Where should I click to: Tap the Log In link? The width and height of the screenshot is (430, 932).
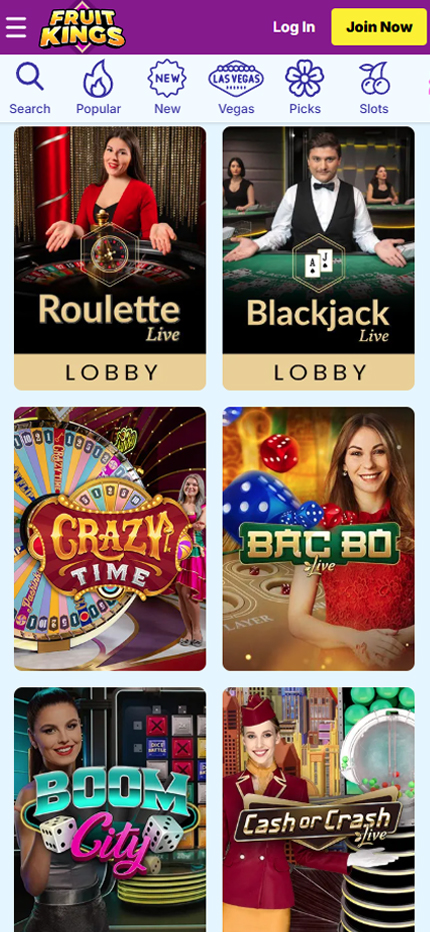(294, 27)
